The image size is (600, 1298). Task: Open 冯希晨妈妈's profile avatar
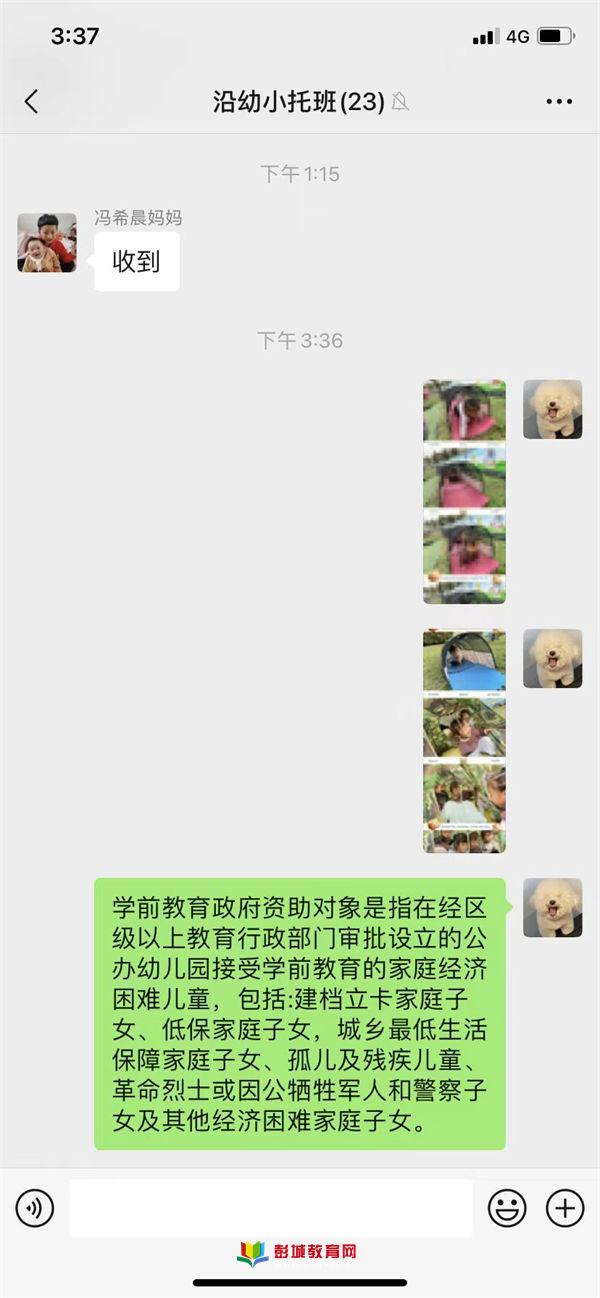tap(47, 243)
